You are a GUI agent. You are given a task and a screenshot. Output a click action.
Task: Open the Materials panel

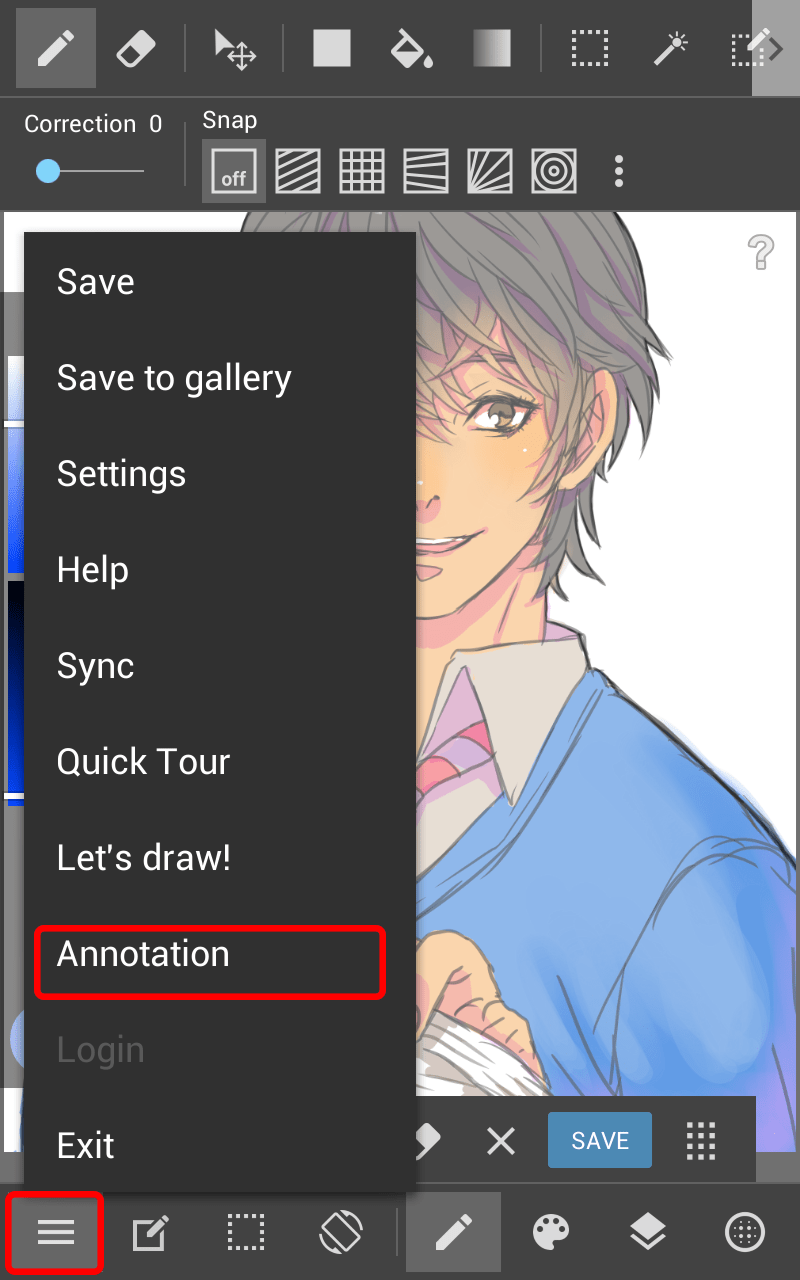coord(744,1232)
